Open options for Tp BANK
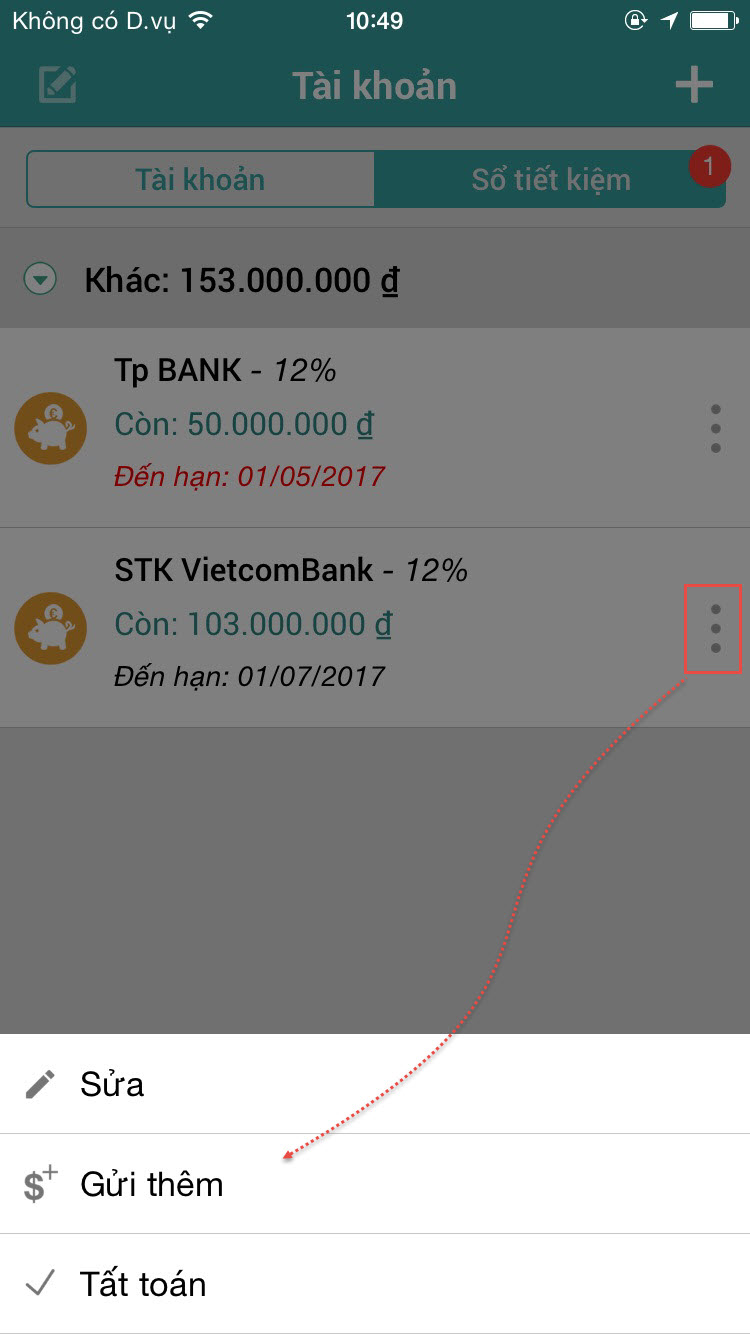 (x=715, y=428)
